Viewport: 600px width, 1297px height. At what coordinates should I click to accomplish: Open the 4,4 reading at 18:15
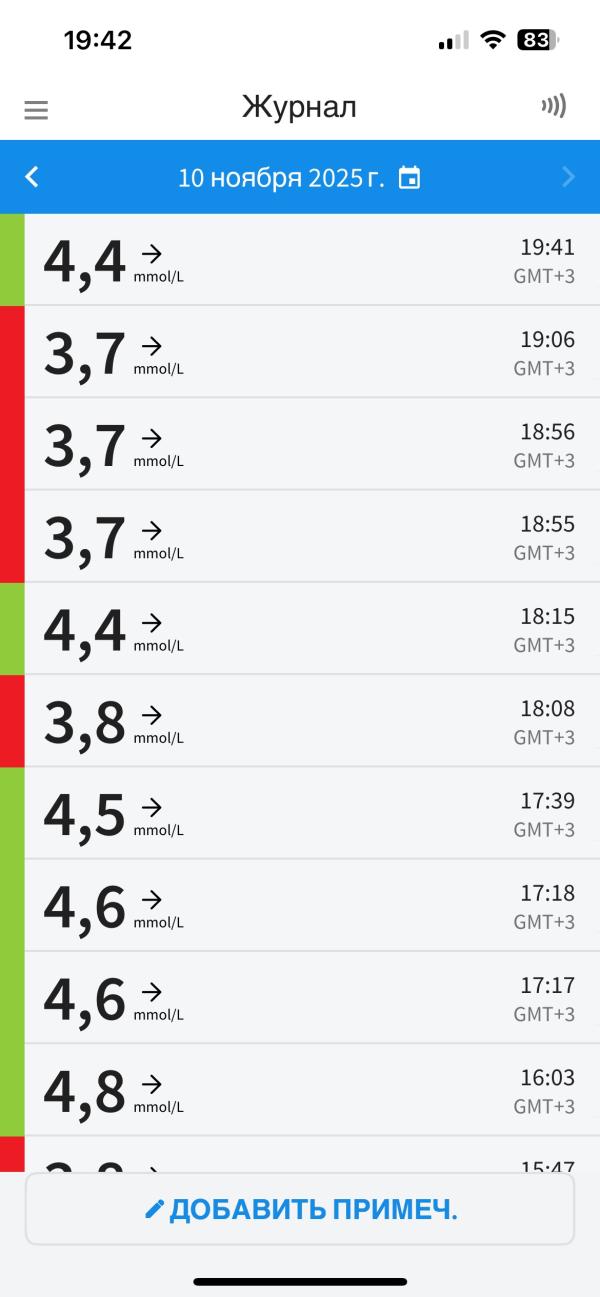pos(300,629)
